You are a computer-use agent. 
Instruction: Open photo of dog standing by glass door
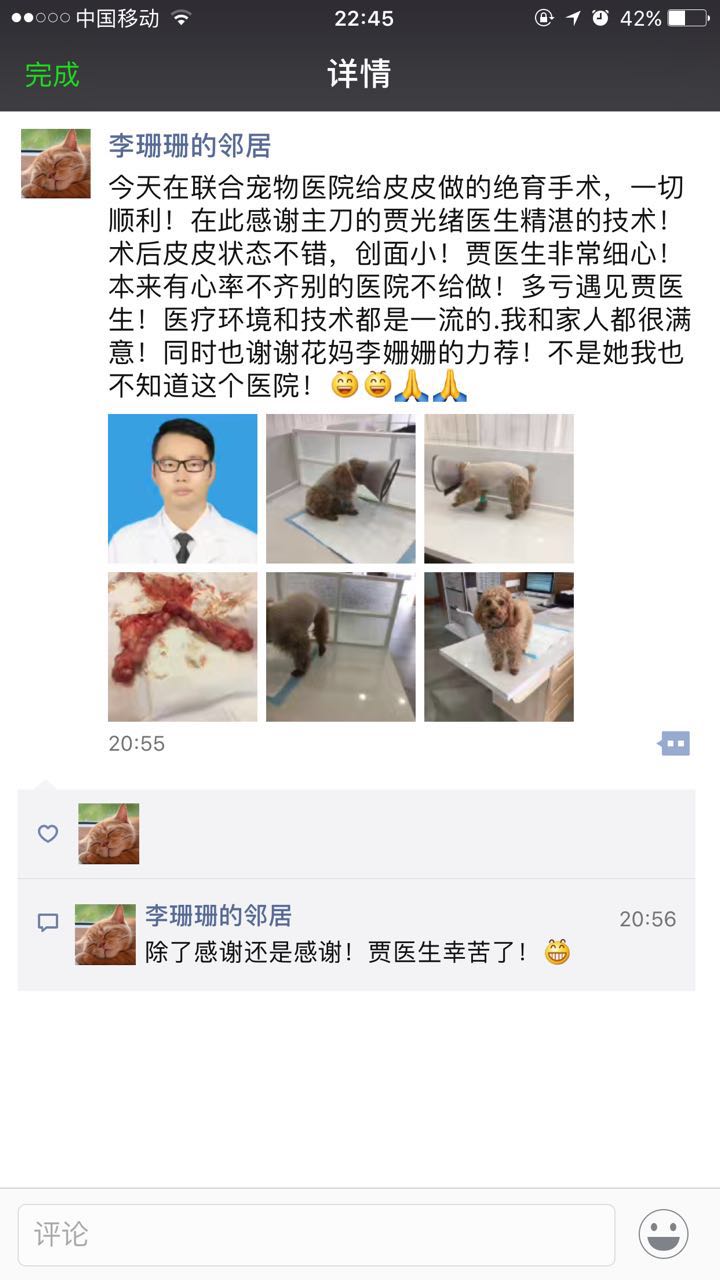coord(340,647)
